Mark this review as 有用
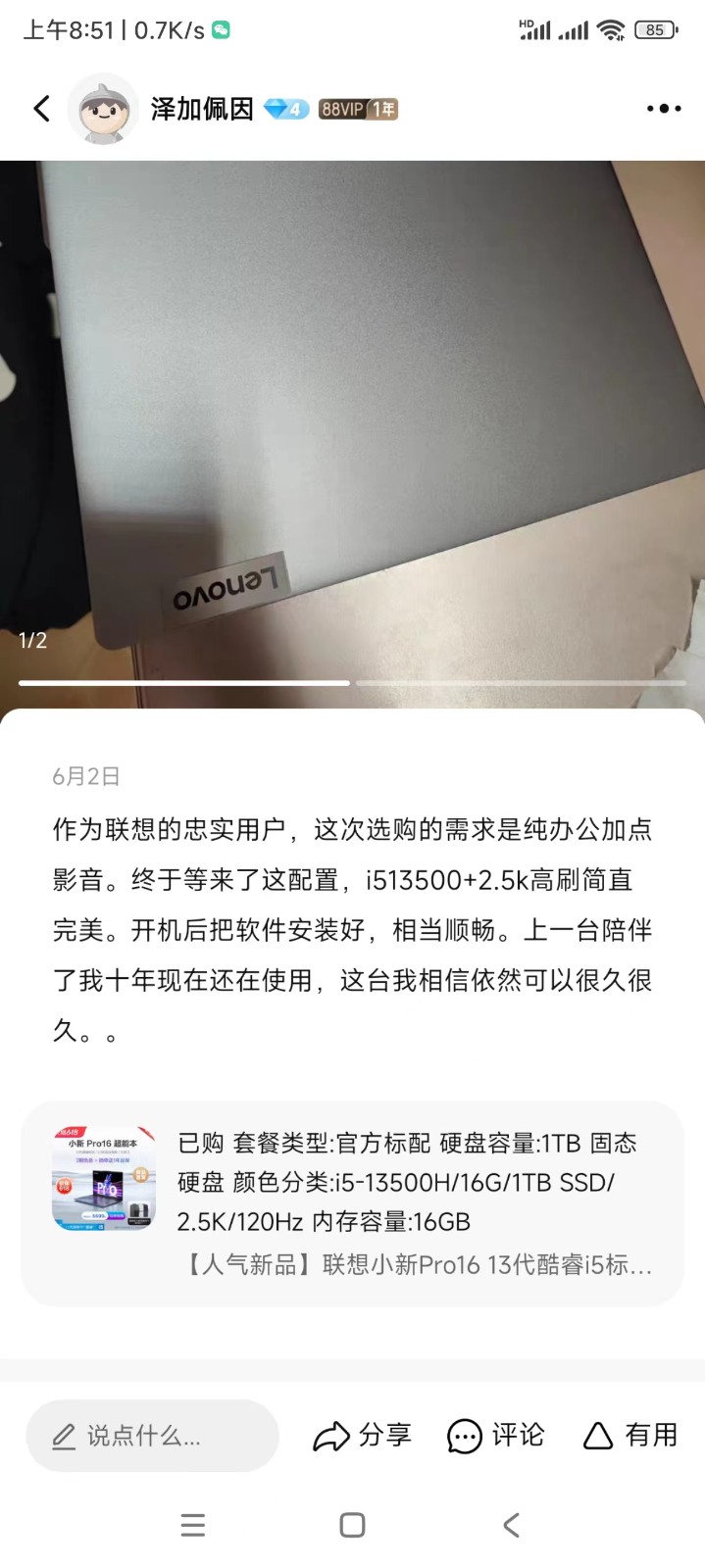 tap(630, 1436)
